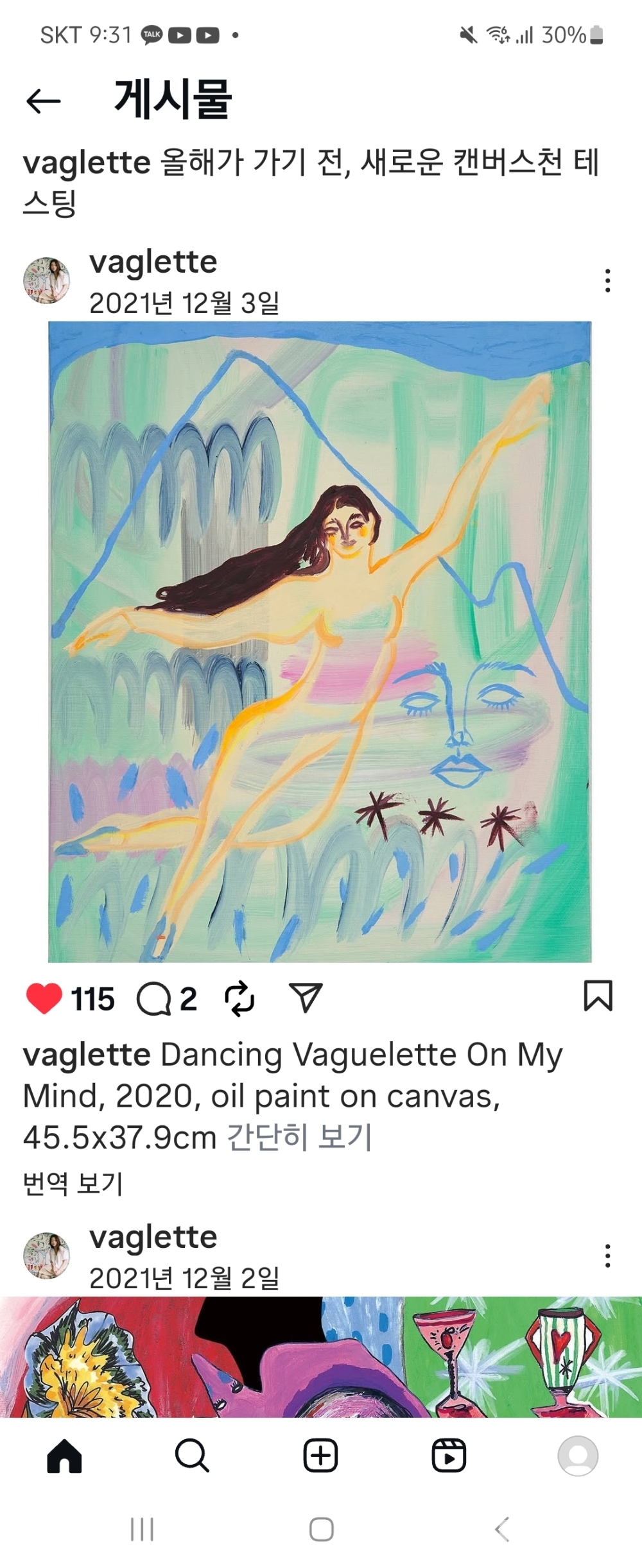Open the Dancing Vaguelette painting image
The width and height of the screenshot is (642, 1568).
coord(320,642)
